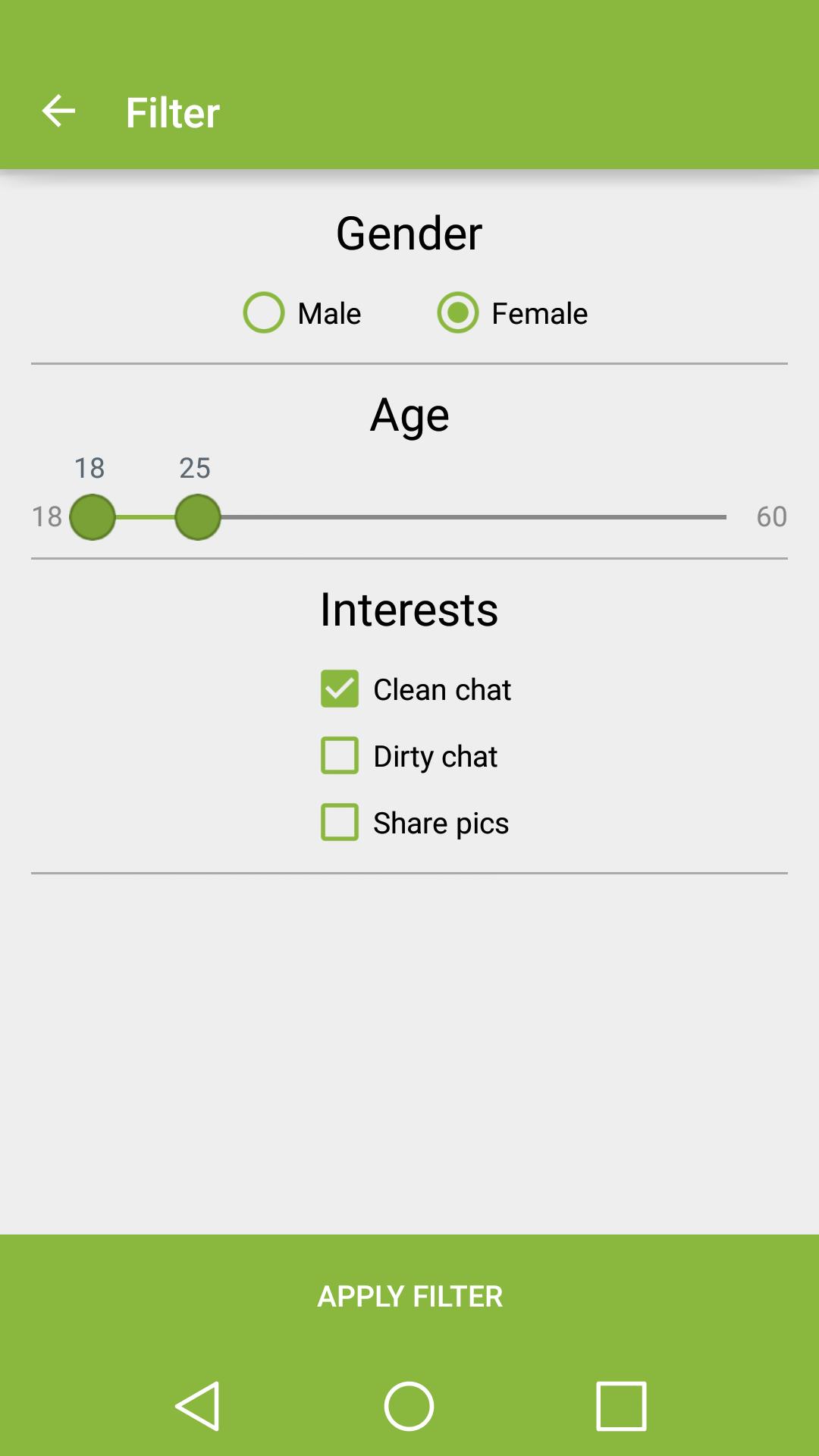Apply filter settings

(409, 1296)
